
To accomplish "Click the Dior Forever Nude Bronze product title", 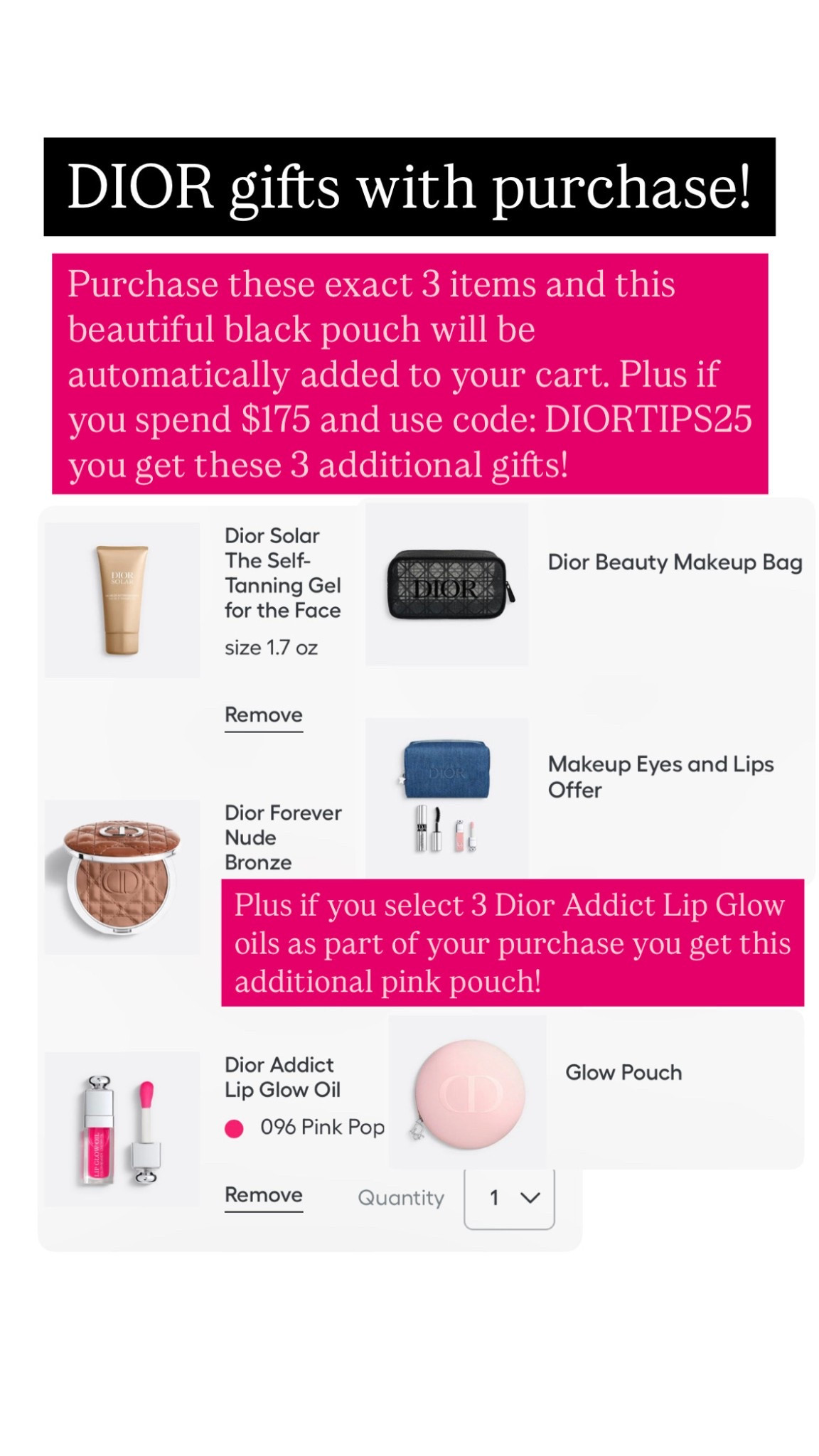I will 283,837.
